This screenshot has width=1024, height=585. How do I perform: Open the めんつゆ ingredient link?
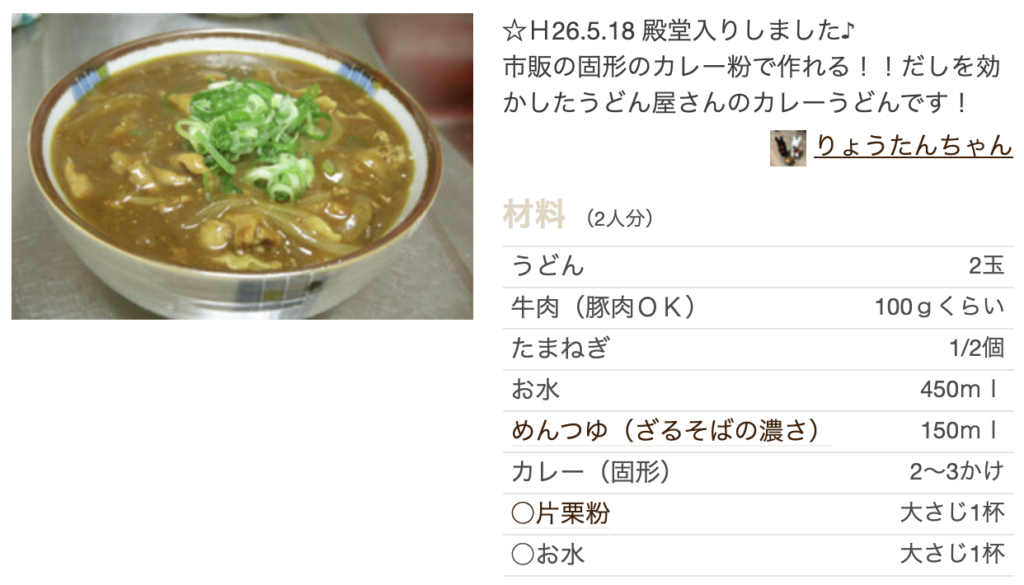click(x=666, y=431)
